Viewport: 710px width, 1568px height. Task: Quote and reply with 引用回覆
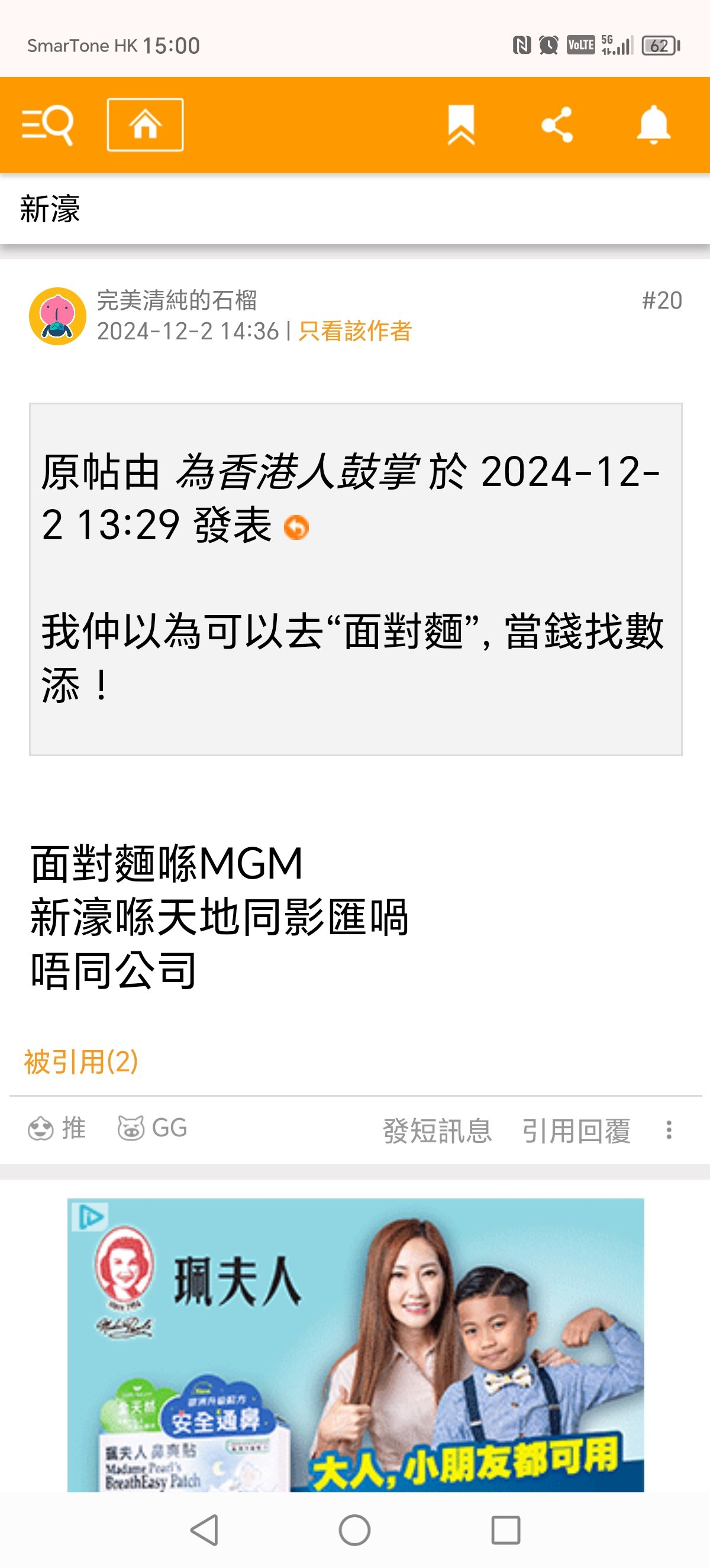576,1131
